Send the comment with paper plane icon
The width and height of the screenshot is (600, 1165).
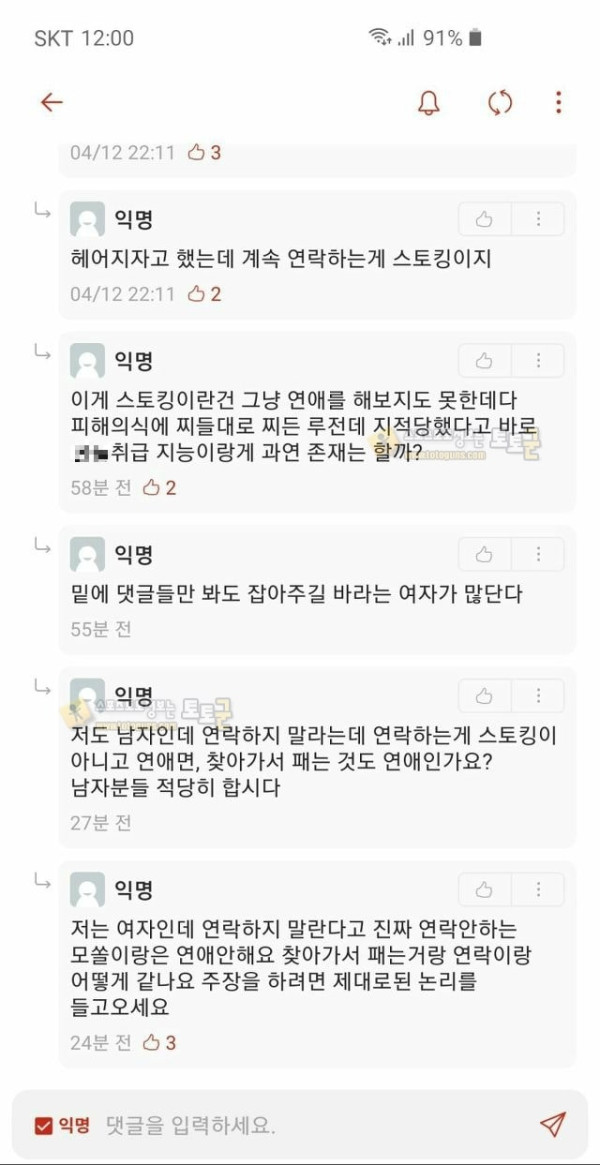click(552, 1125)
